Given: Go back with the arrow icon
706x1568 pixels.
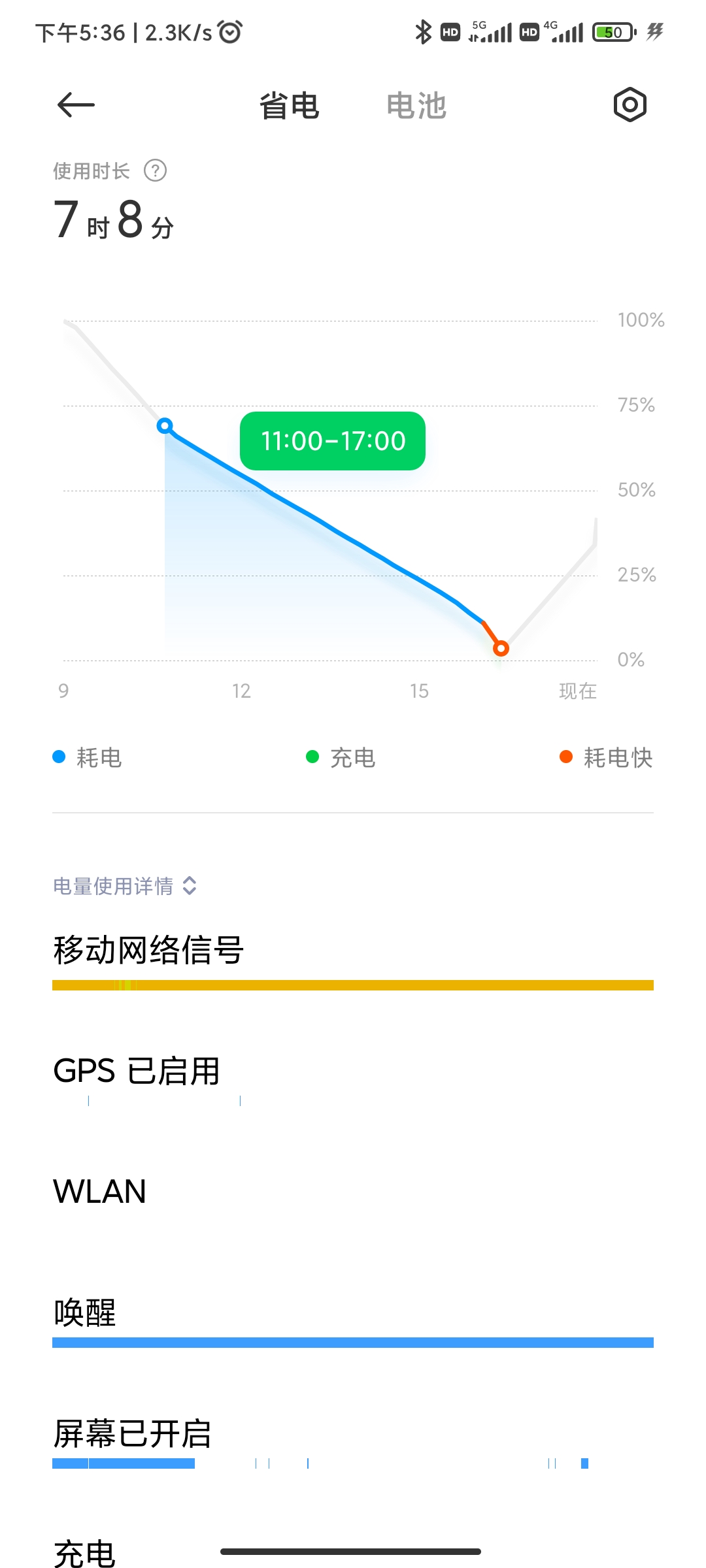Looking at the screenshot, I should click(x=76, y=105).
